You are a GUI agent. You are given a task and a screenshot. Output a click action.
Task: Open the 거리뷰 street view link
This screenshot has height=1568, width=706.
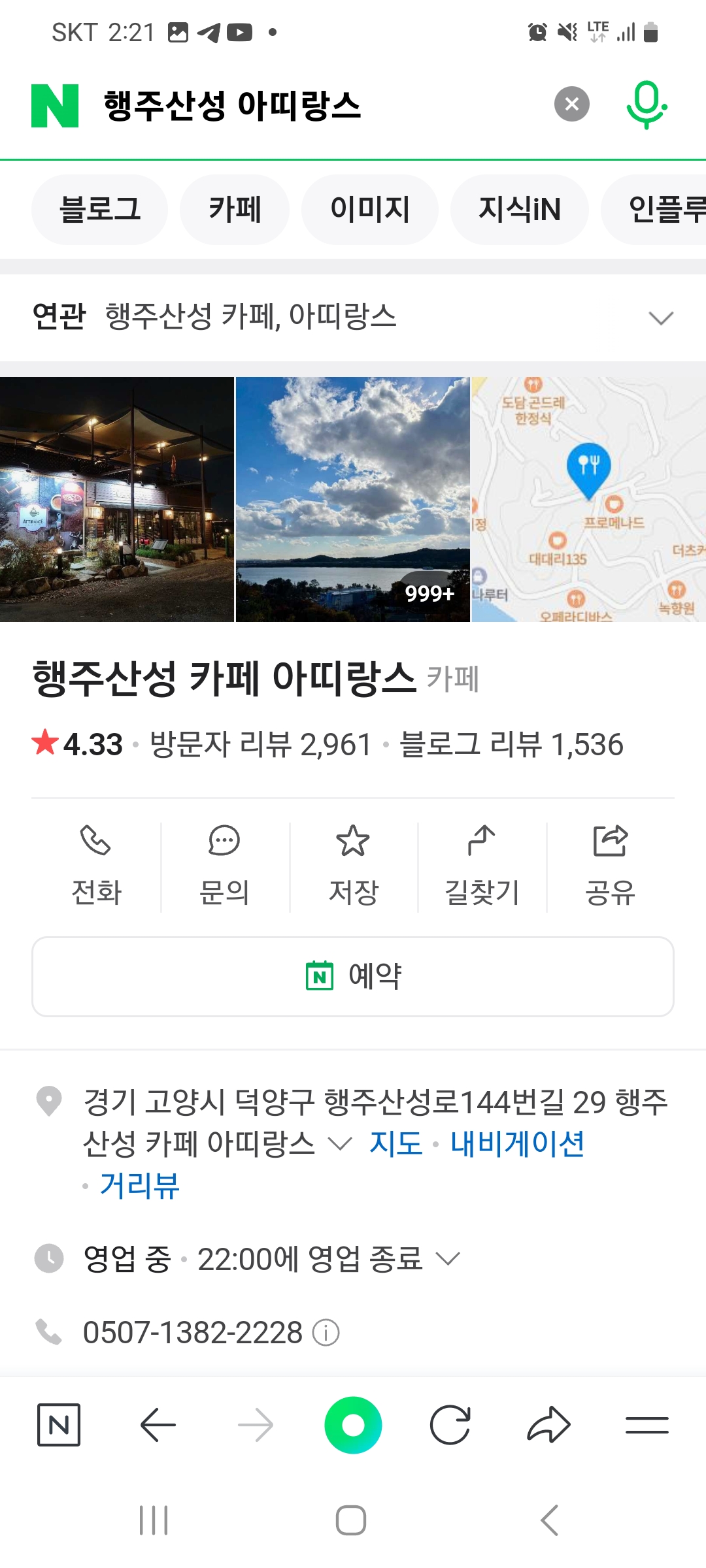[x=139, y=1185]
